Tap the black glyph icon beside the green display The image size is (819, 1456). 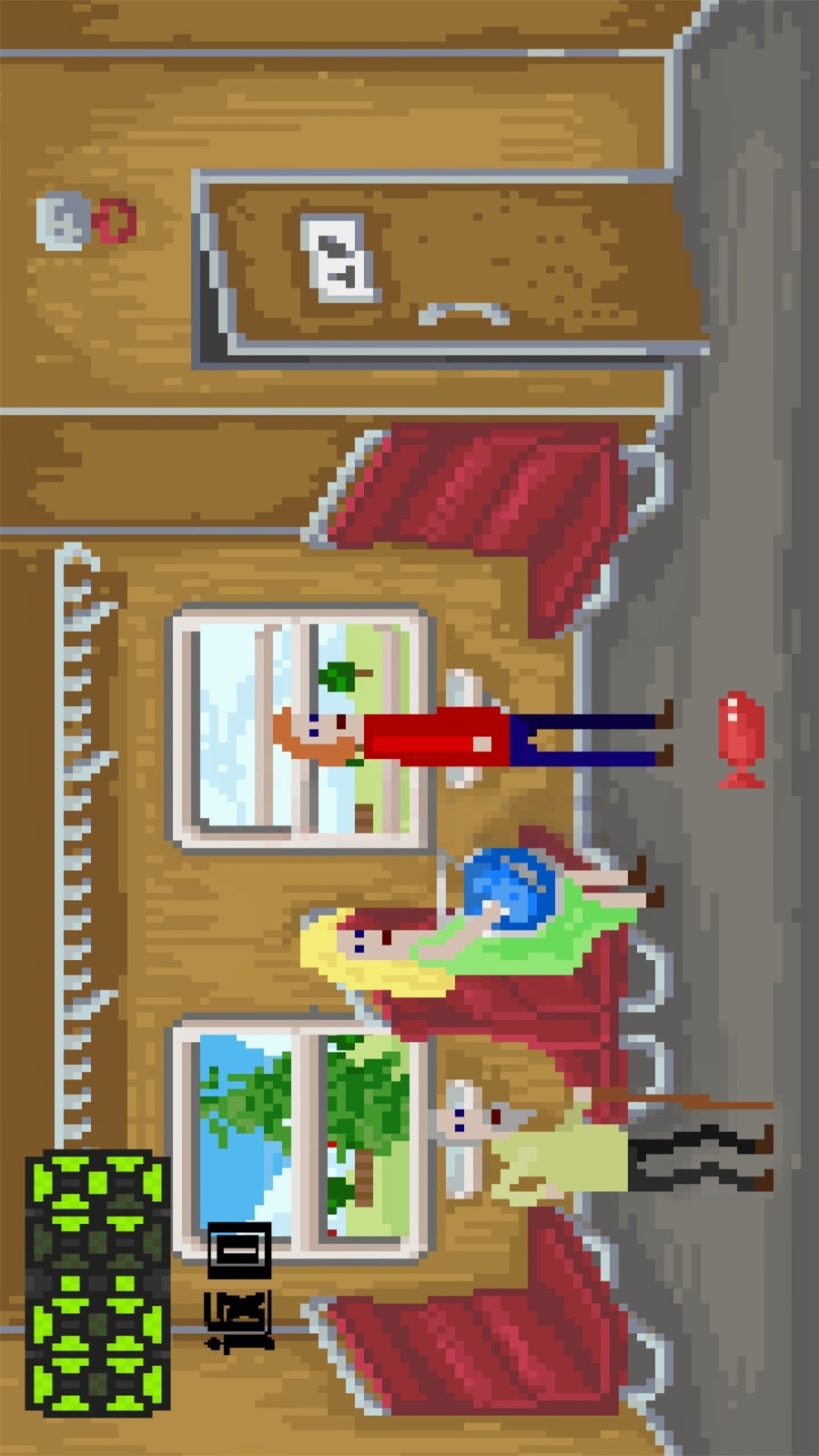click(x=239, y=1319)
